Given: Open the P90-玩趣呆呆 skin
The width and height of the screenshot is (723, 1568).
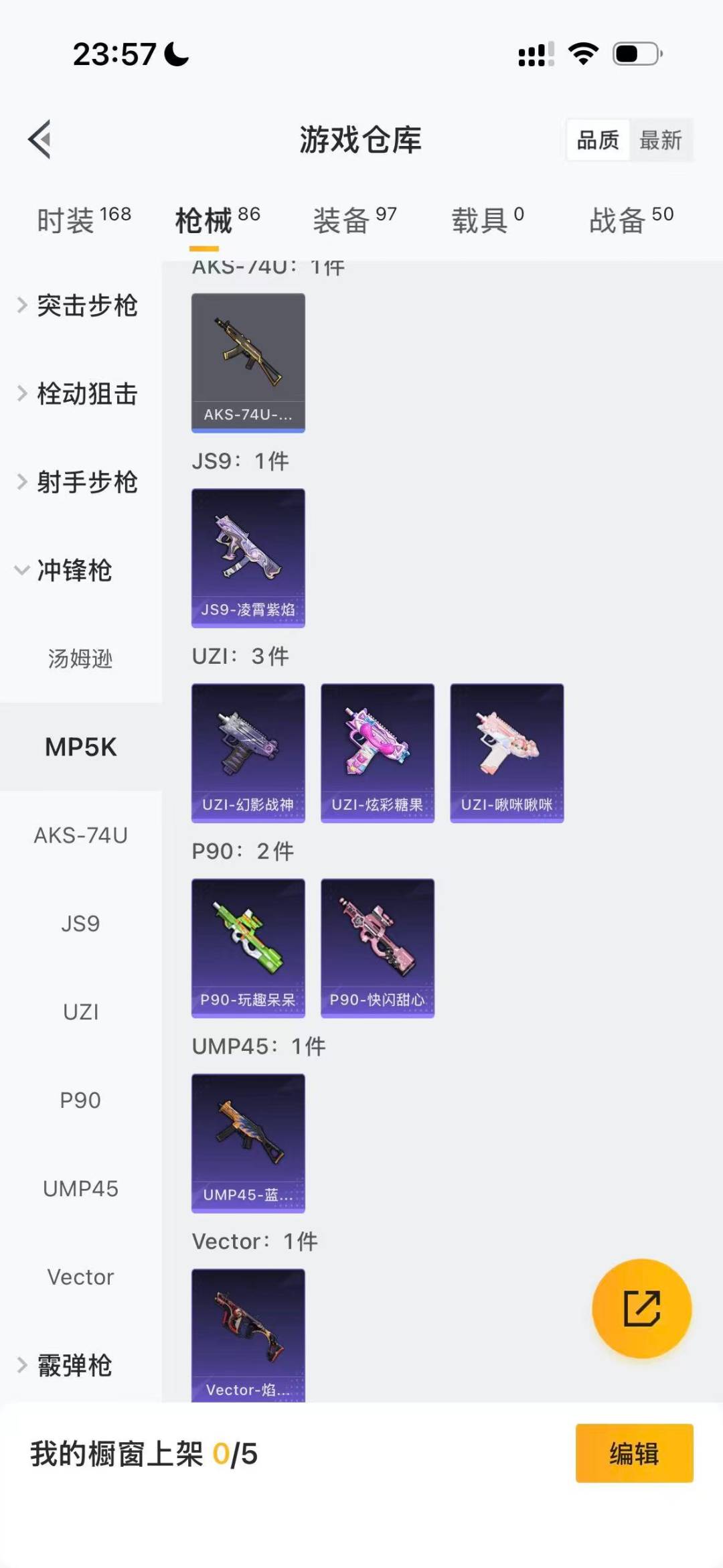Looking at the screenshot, I should [248, 946].
